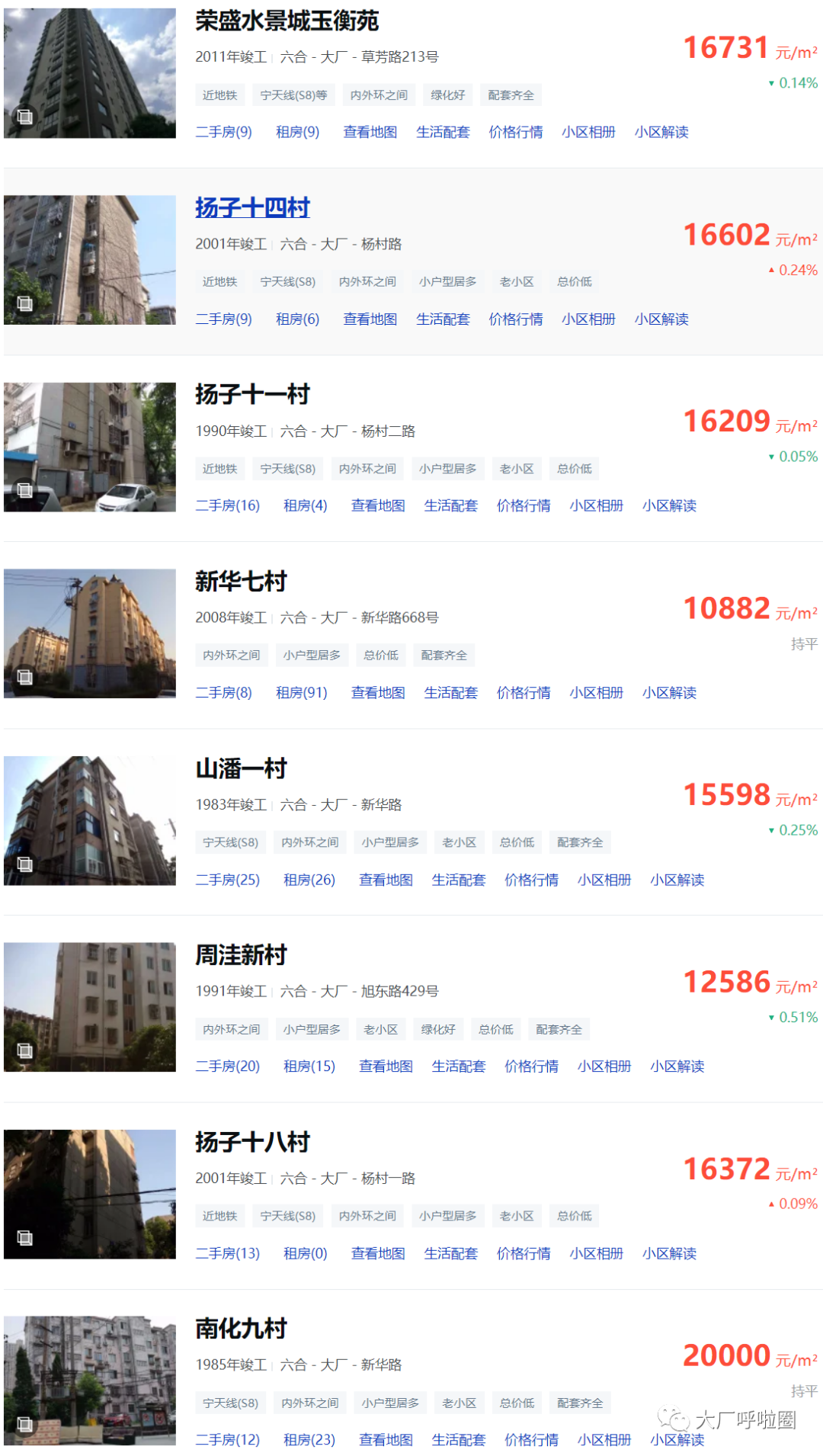
Task: Tap the 宁天线(S8) tag under 扬子十一村
Action: point(288,469)
